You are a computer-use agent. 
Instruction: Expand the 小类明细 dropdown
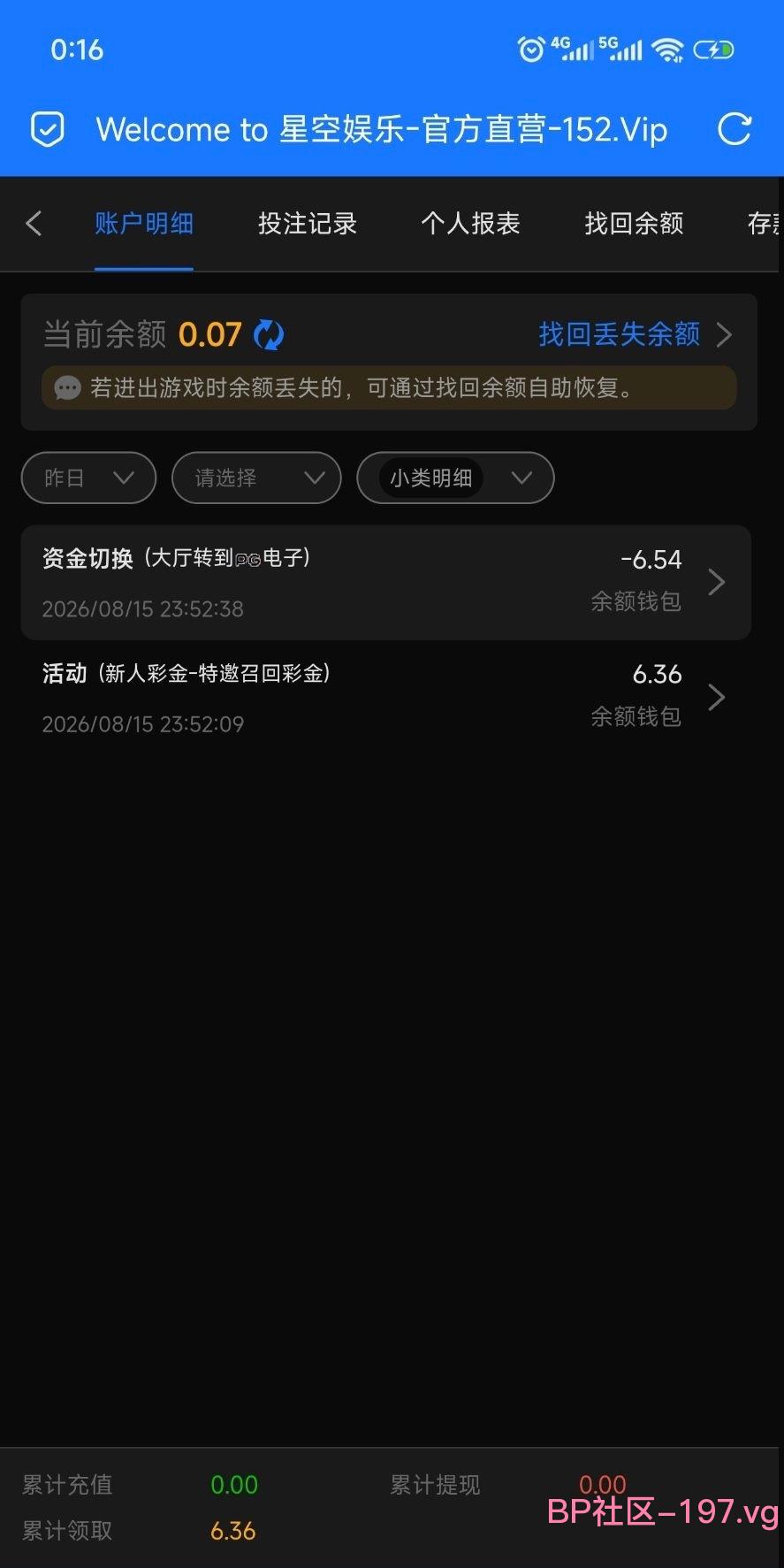tap(455, 478)
